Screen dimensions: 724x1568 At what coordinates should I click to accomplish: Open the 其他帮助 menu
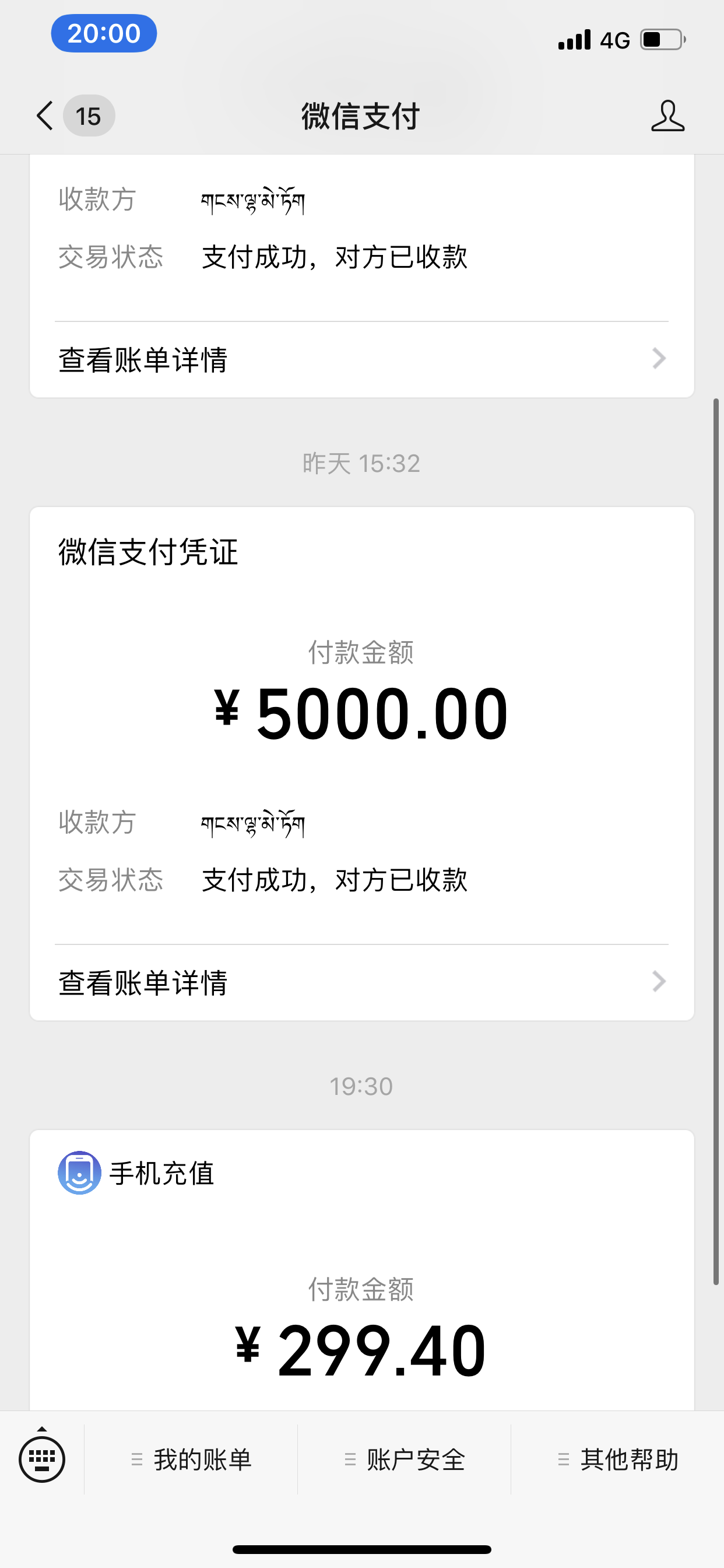pyautogui.click(x=617, y=1459)
